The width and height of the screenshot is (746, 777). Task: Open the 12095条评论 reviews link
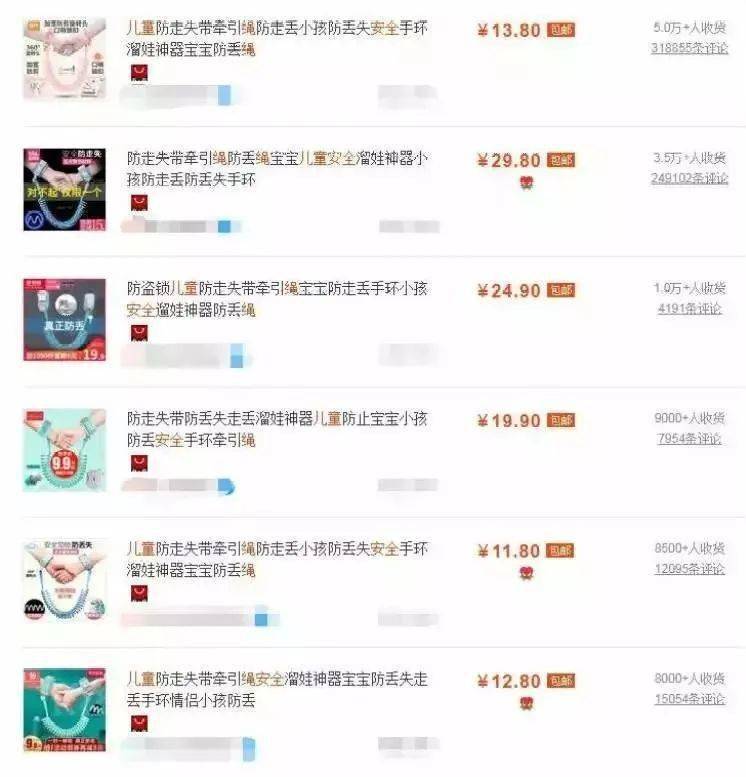[x=690, y=568]
